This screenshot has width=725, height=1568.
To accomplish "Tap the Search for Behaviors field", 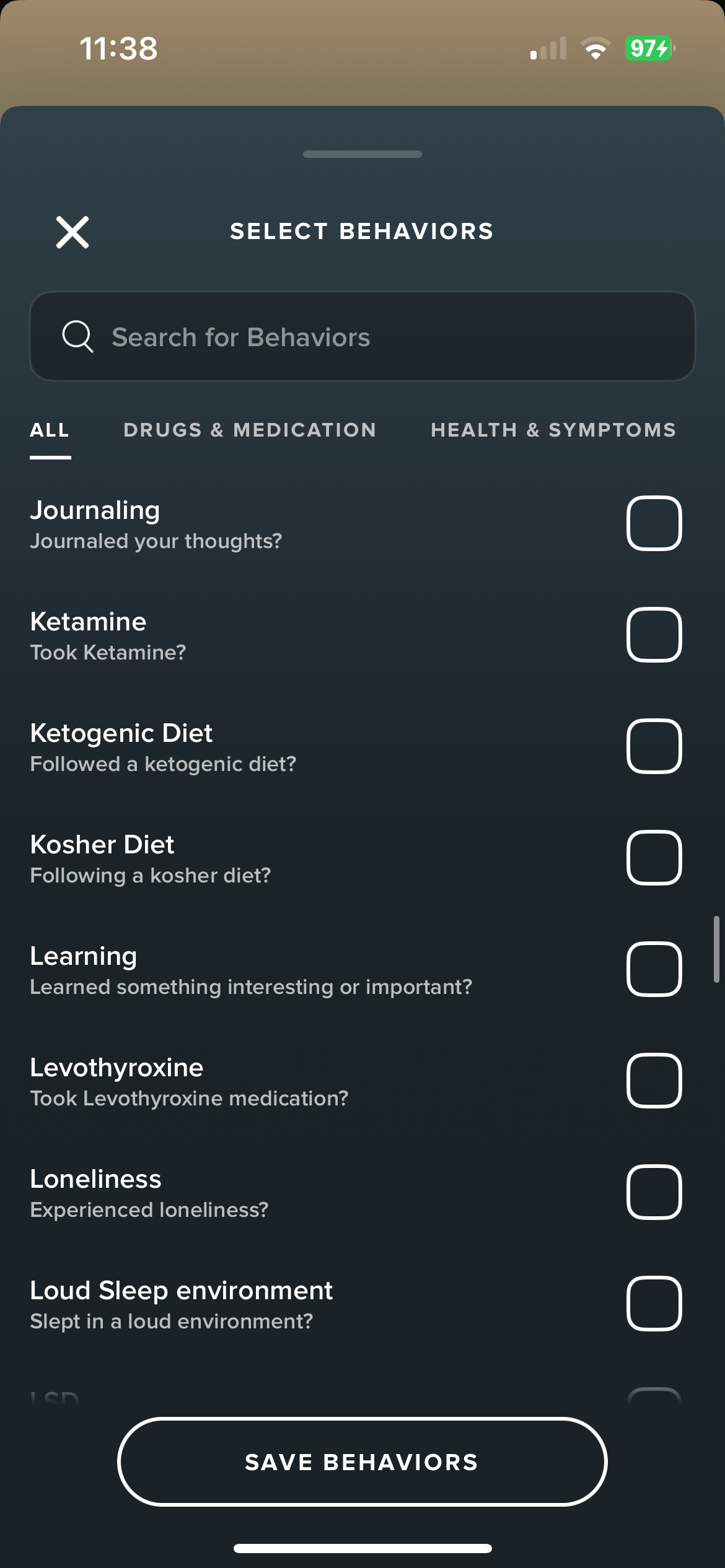I will click(x=362, y=336).
